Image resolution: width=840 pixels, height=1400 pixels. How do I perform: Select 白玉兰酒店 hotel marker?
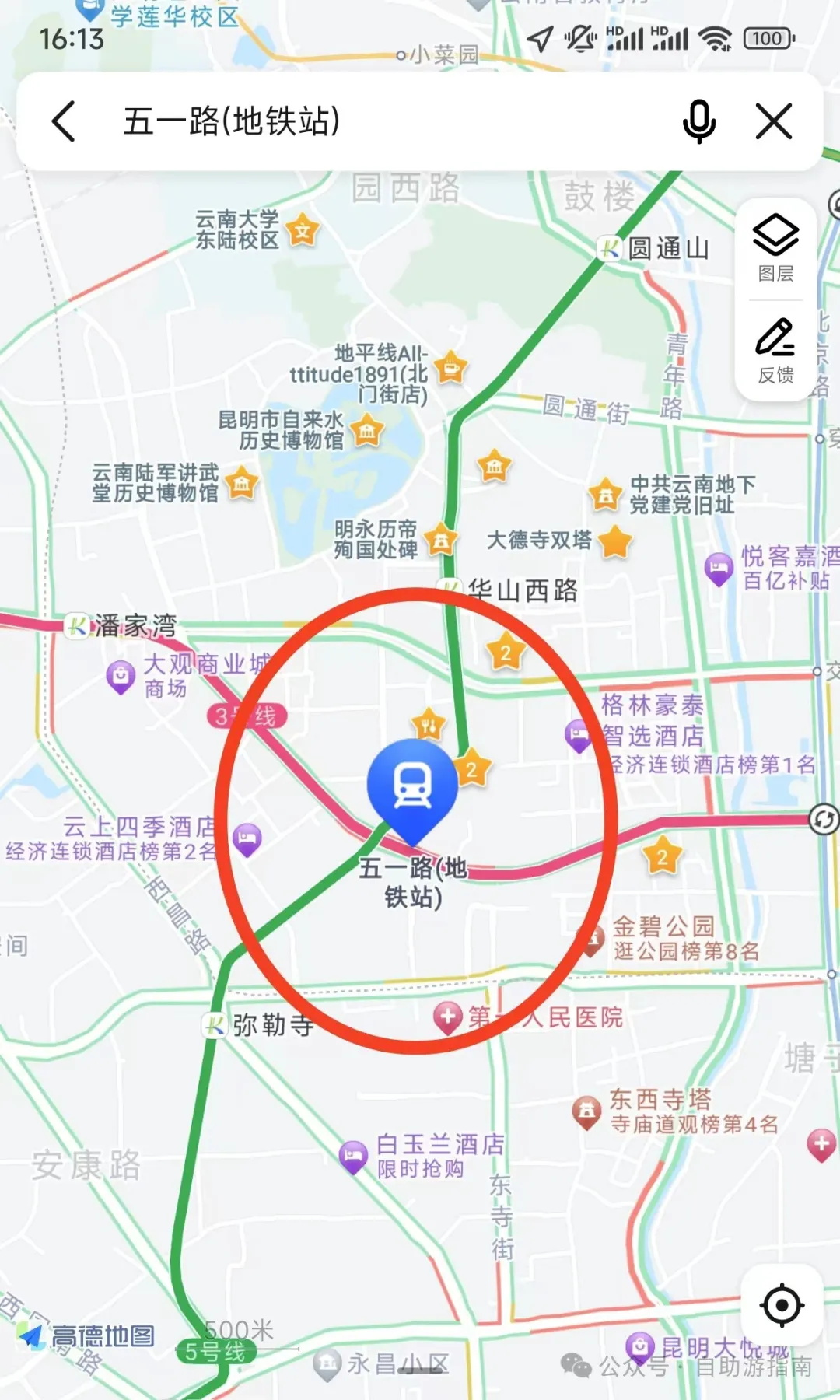coord(354,1157)
